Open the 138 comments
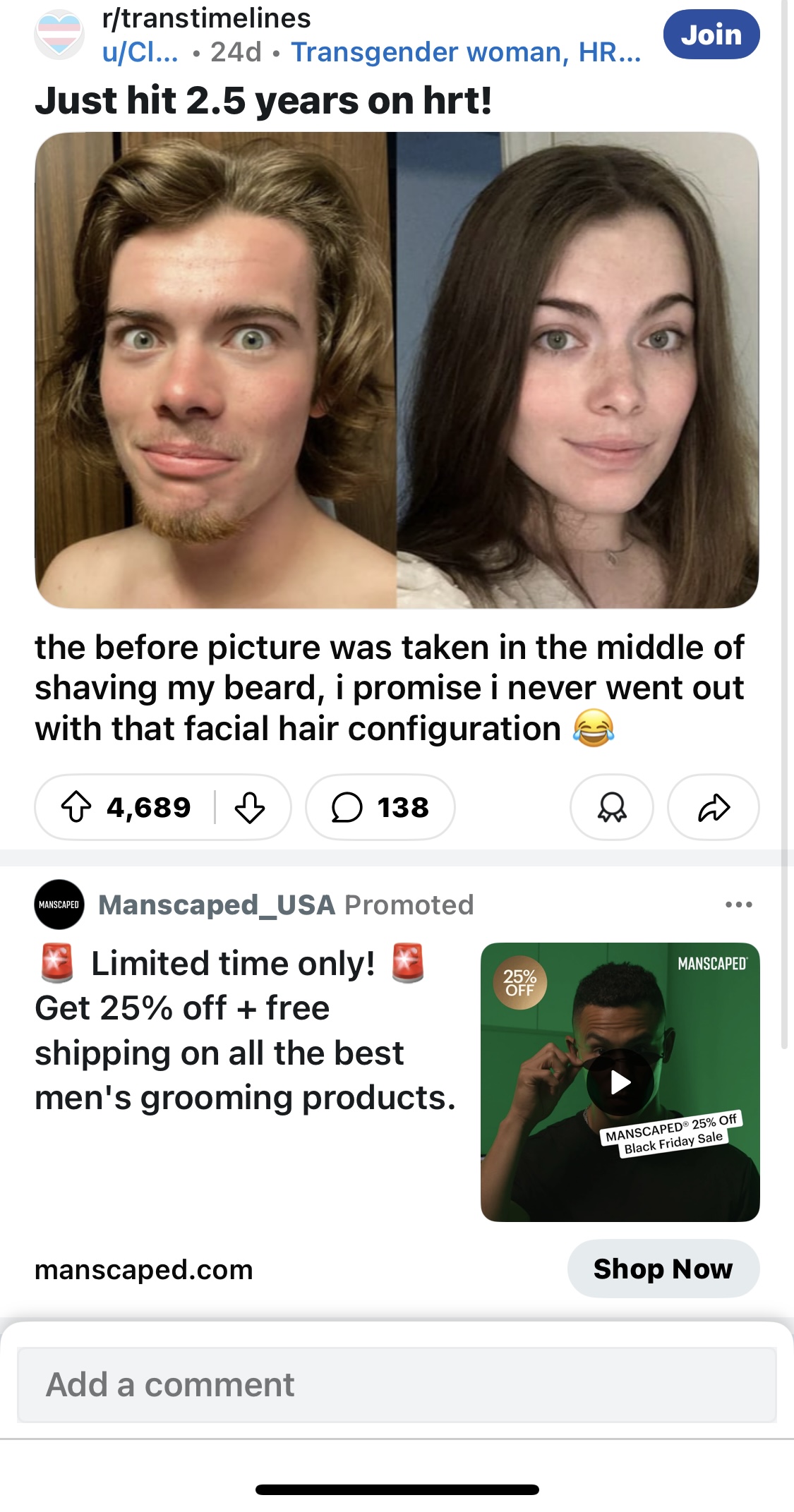Screen dimensions: 794x1512 tap(380, 807)
